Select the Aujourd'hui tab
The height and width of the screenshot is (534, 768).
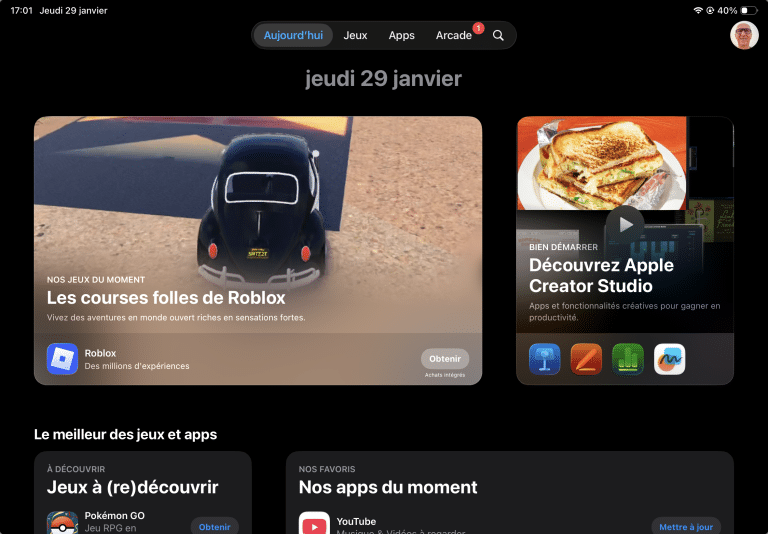coord(293,35)
